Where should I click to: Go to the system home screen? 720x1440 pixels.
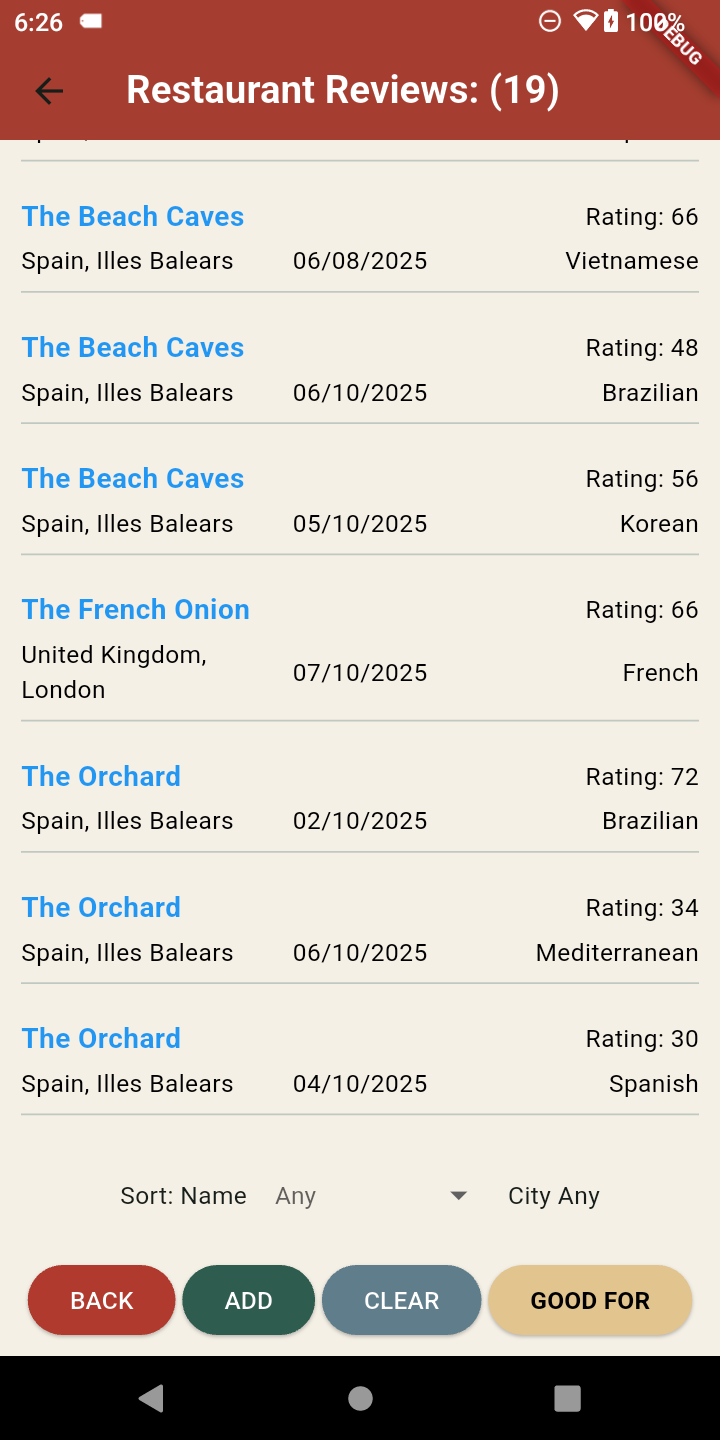[360, 1398]
